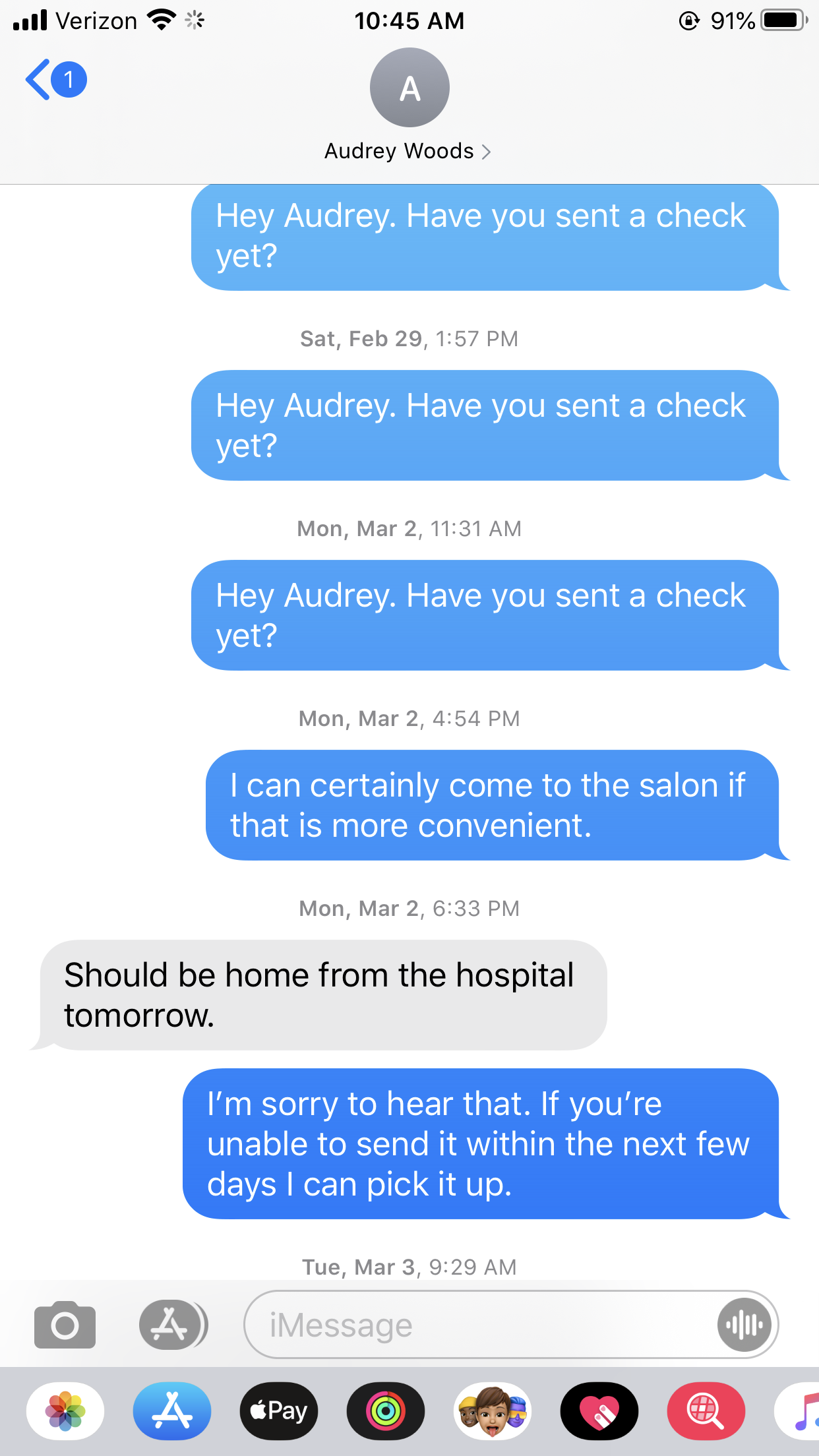This screenshot has width=819, height=1456.
Task: Open Digital Touch heart app
Action: click(x=599, y=1411)
